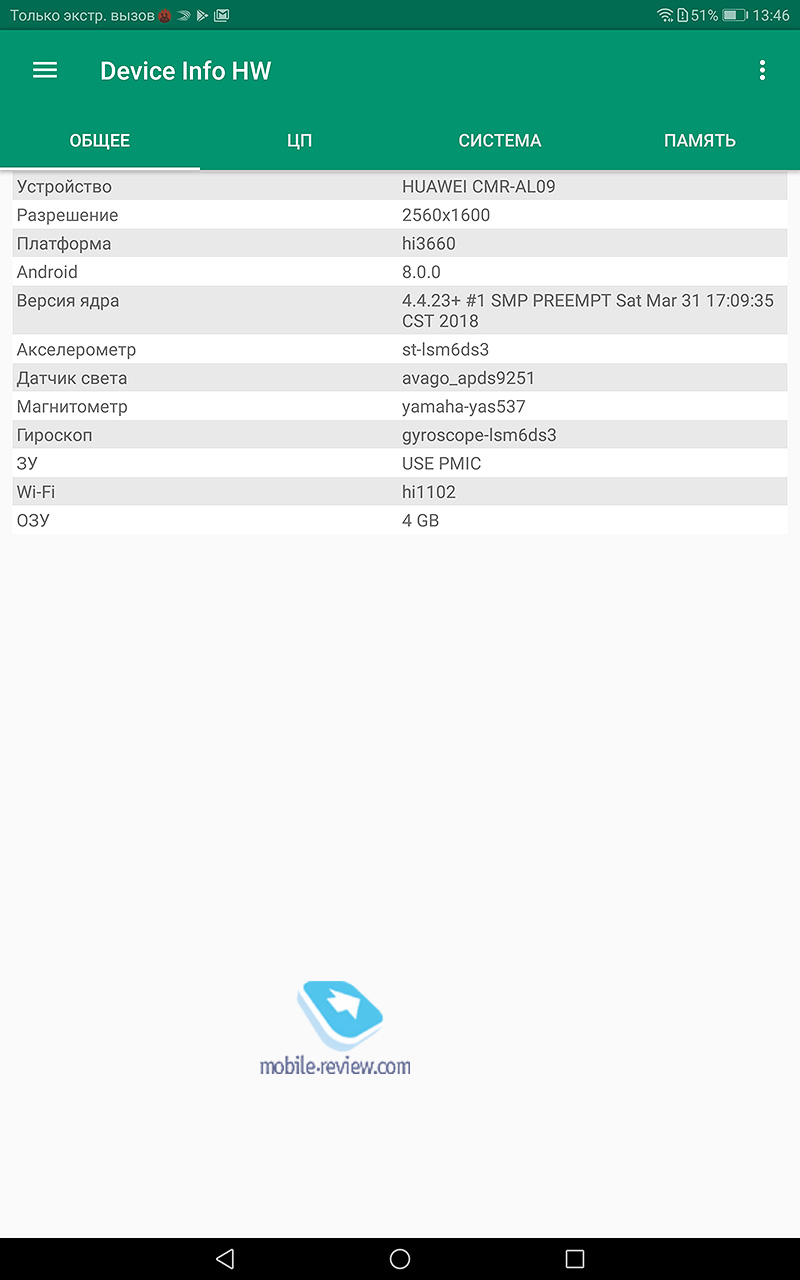This screenshot has height=1280, width=800.
Task: Open the hamburger drawer menu
Action: coord(45,70)
